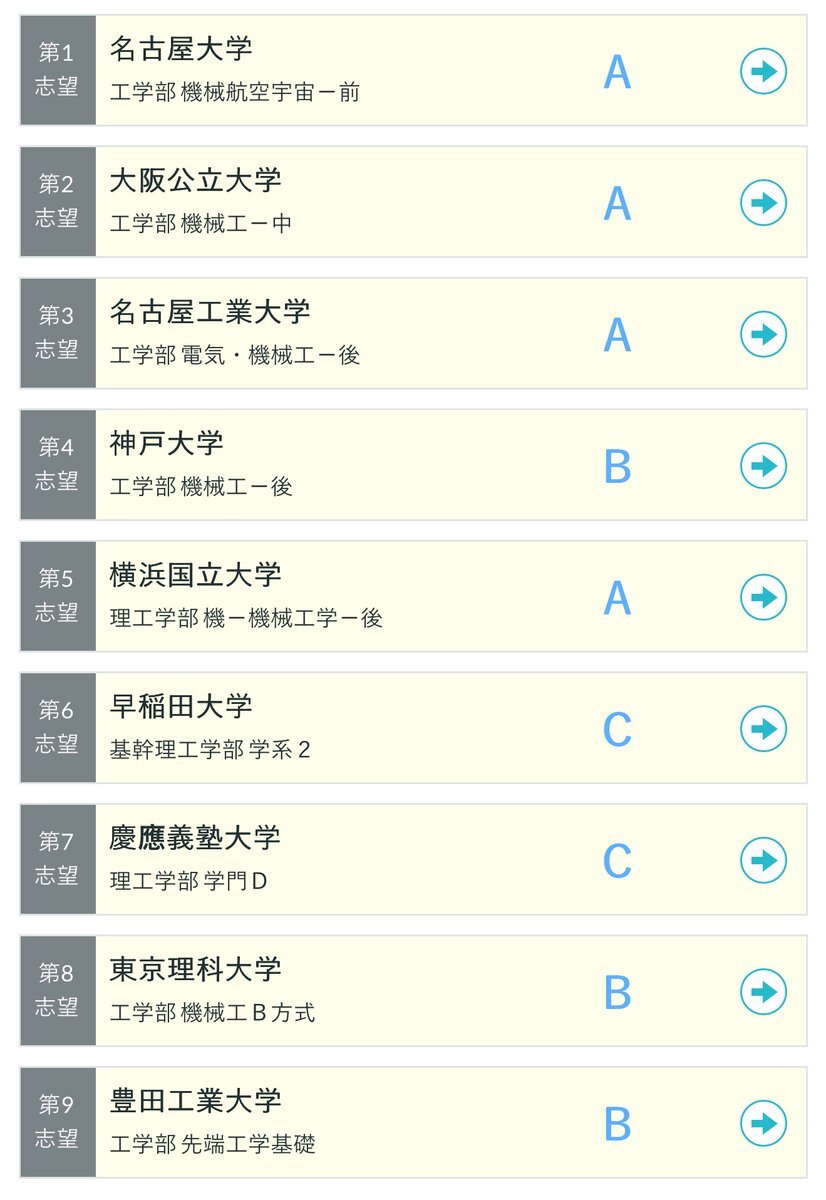Open 早稲田大学 基幹理工学部 entry
826x1200 pixels.
pyautogui.click(x=763, y=729)
